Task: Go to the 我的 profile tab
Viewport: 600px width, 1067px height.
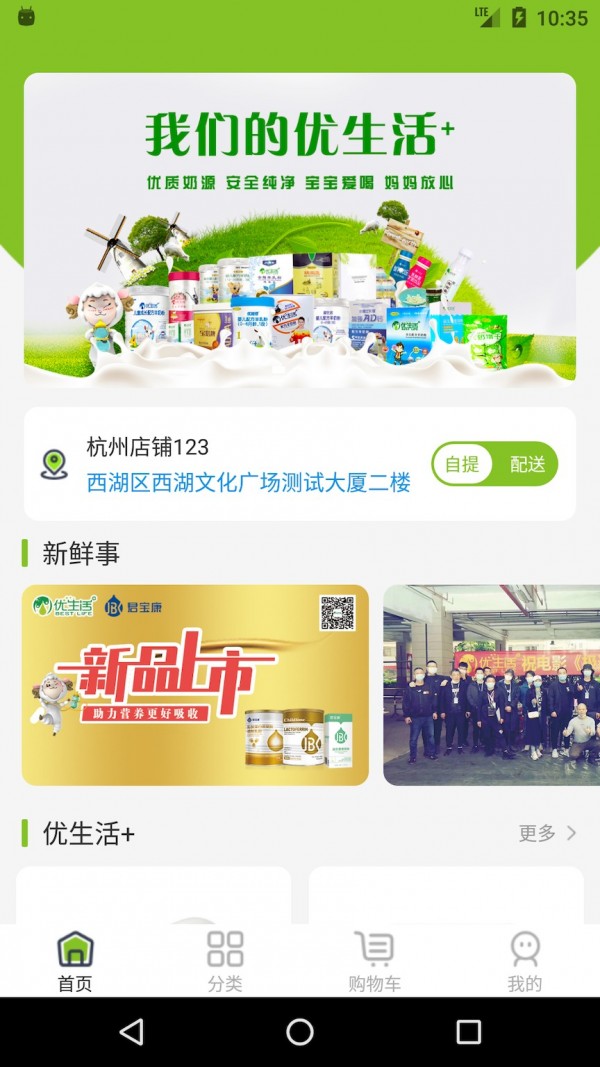Action: pyautogui.click(x=525, y=961)
